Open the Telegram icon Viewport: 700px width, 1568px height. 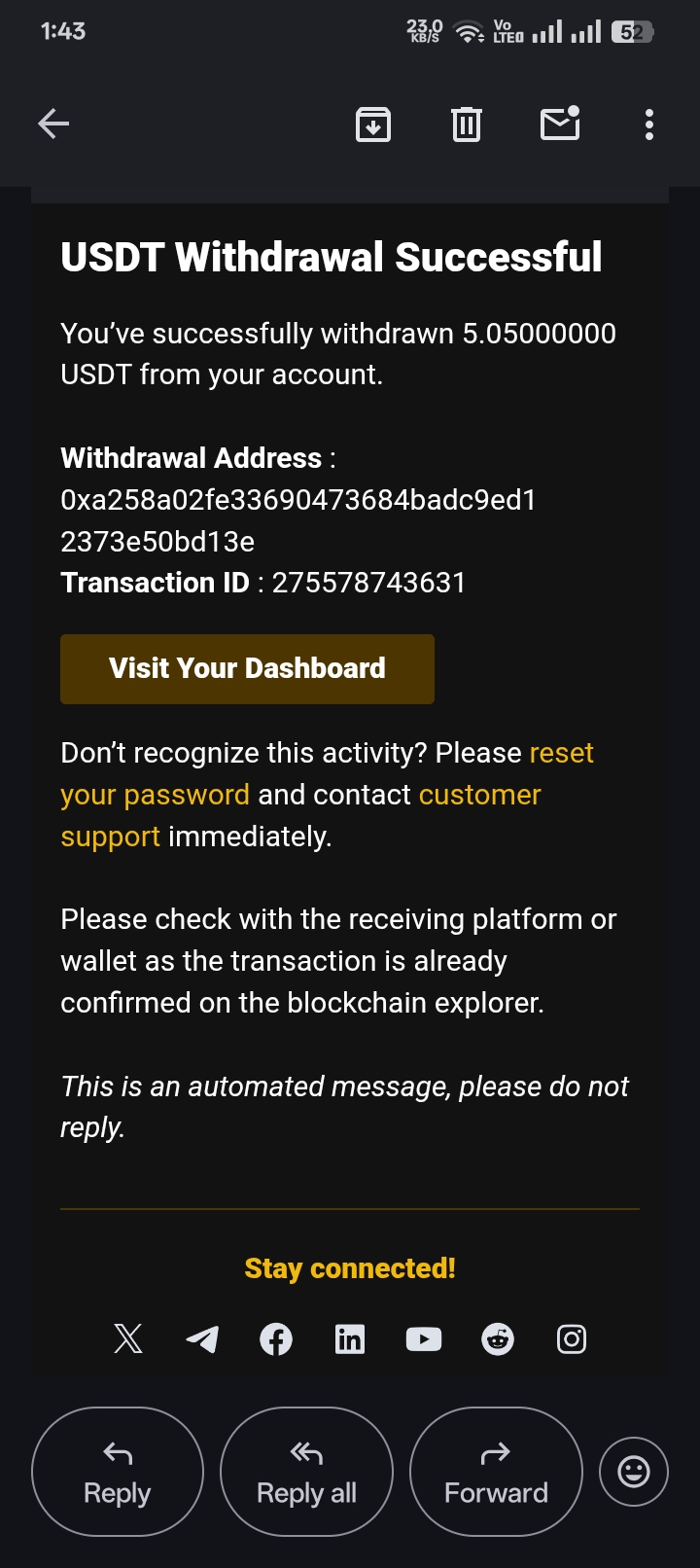(x=202, y=1339)
